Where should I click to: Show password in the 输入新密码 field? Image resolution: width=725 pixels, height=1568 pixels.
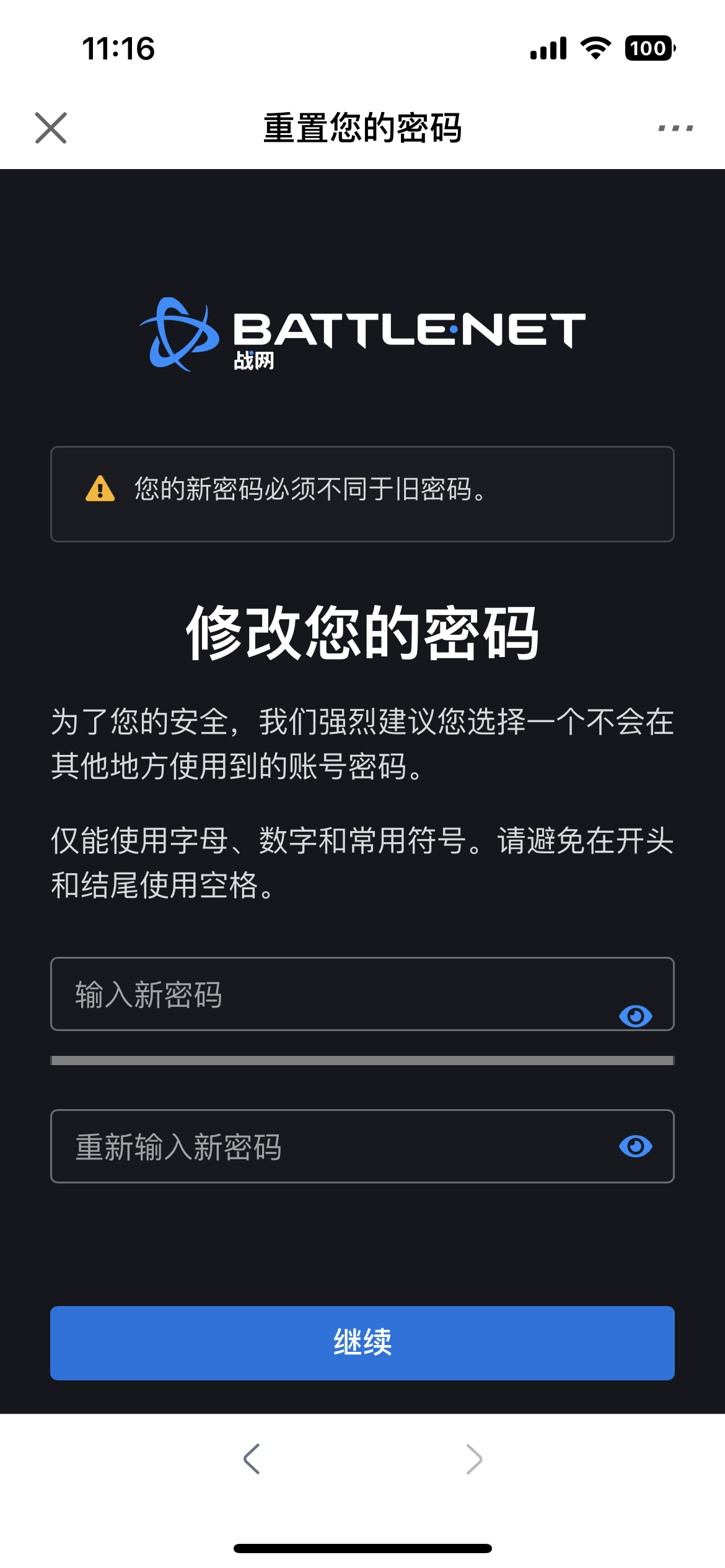point(636,1016)
